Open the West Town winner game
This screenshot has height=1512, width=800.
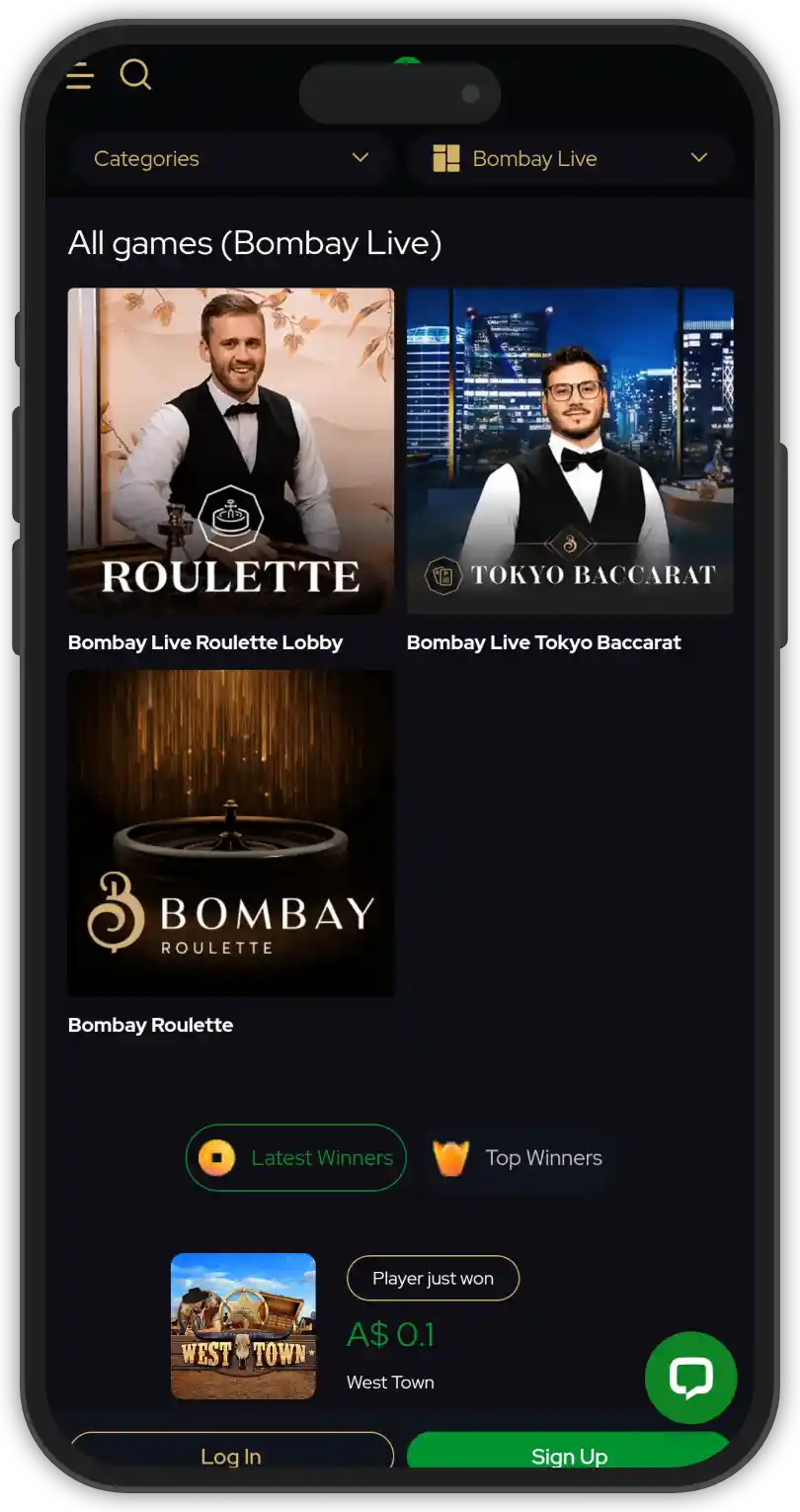click(x=243, y=1325)
